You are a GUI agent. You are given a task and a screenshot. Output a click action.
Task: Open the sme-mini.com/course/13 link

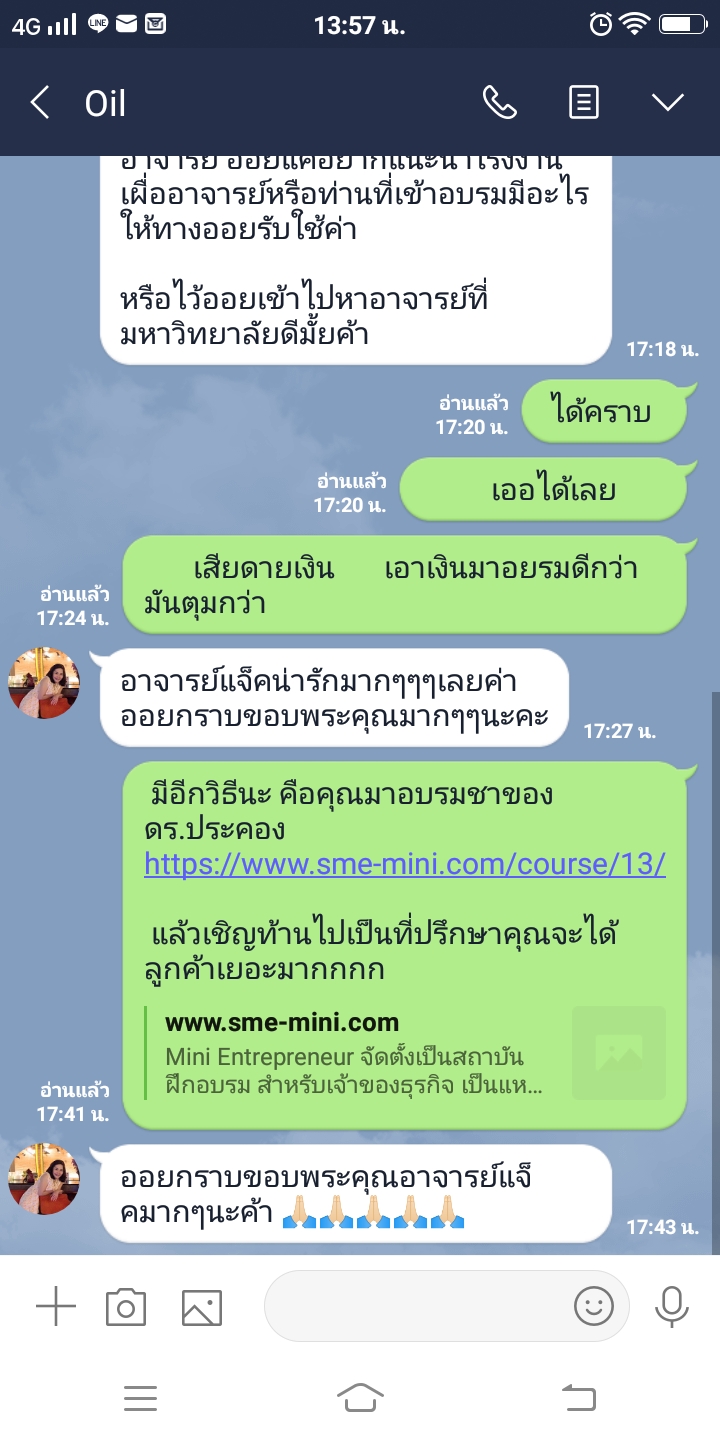[x=404, y=863]
